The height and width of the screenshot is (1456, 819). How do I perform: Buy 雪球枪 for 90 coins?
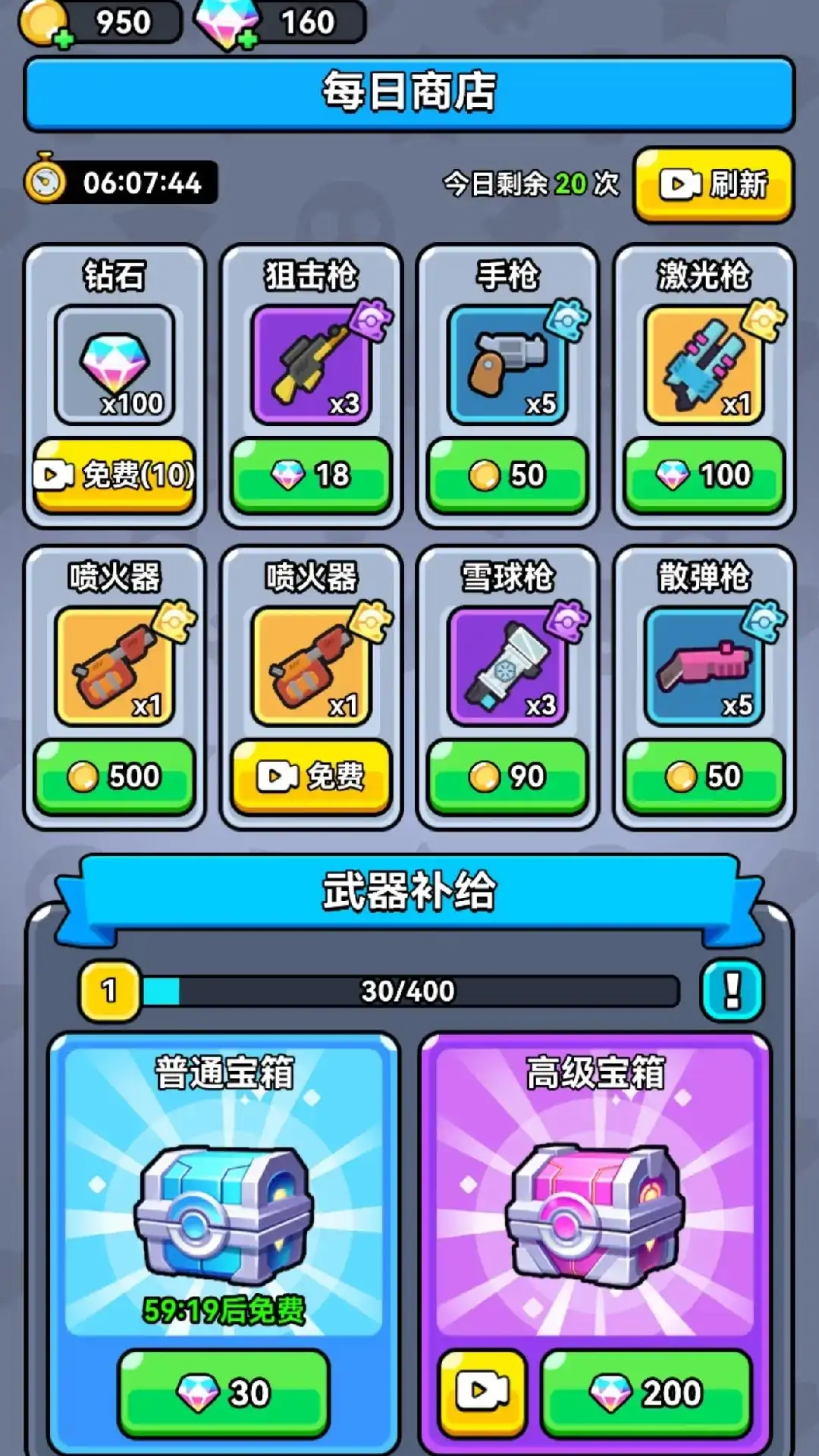pos(507,776)
